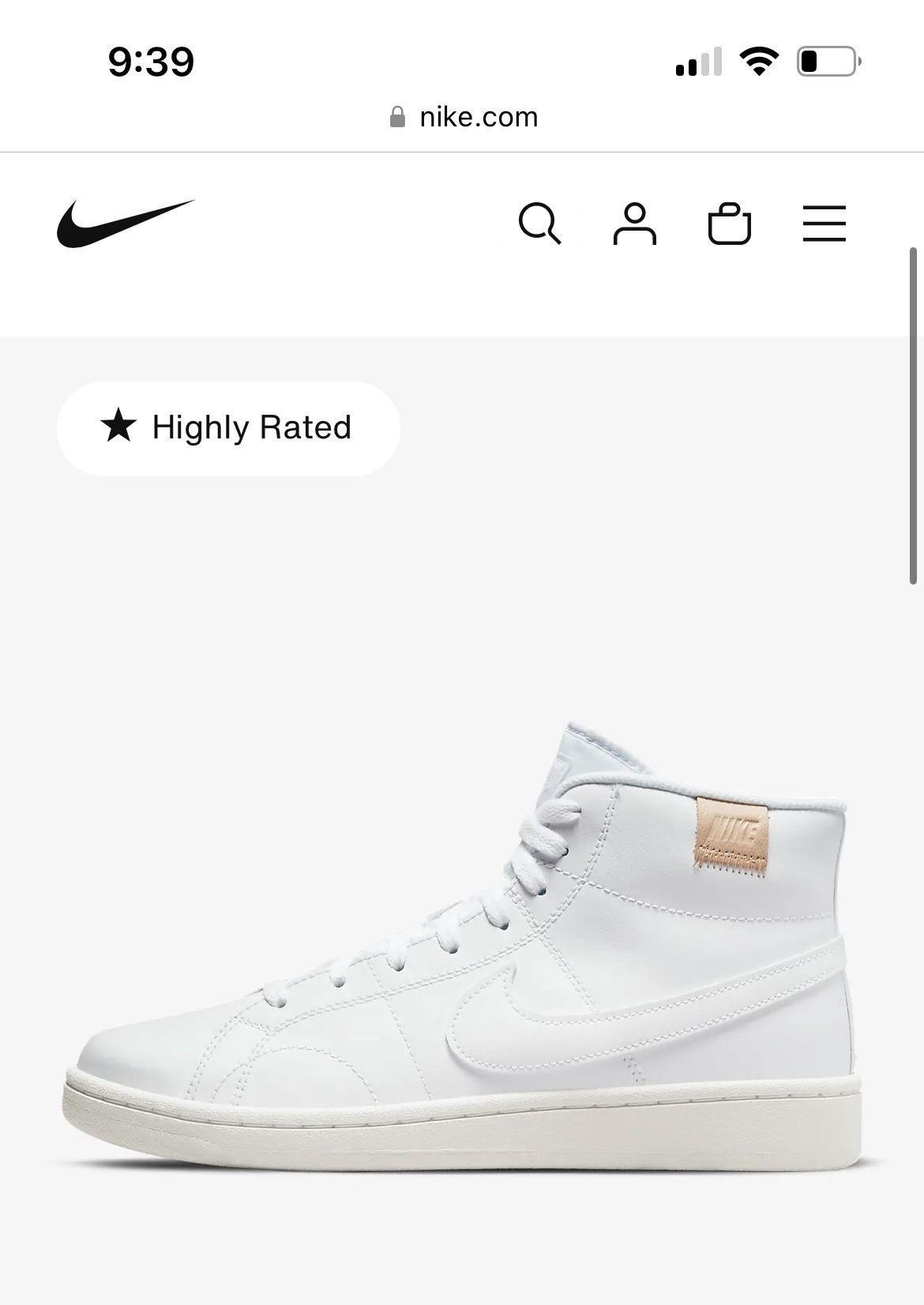The width and height of the screenshot is (924, 1305).
Task: Open the Nike homepage via swoosh logo
Action: (125, 223)
